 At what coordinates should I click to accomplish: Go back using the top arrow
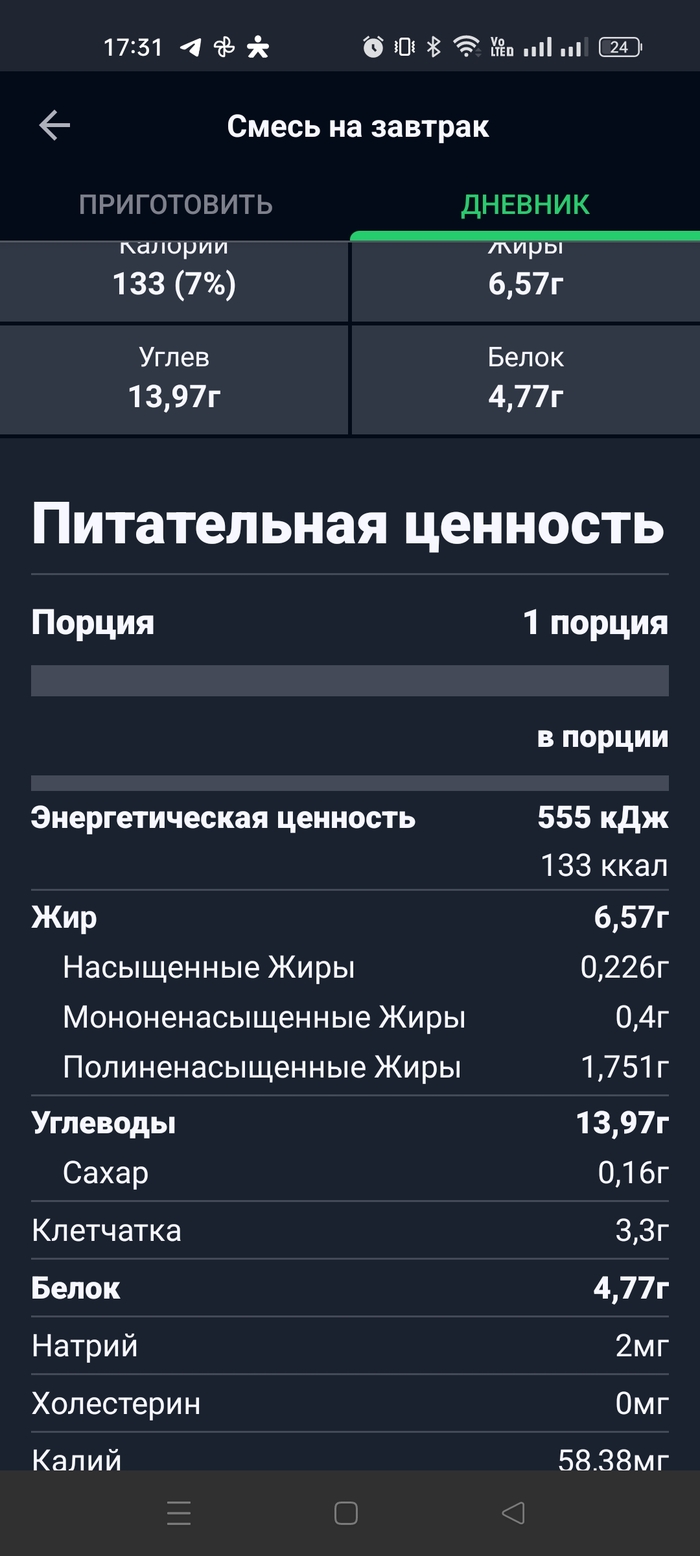54,126
